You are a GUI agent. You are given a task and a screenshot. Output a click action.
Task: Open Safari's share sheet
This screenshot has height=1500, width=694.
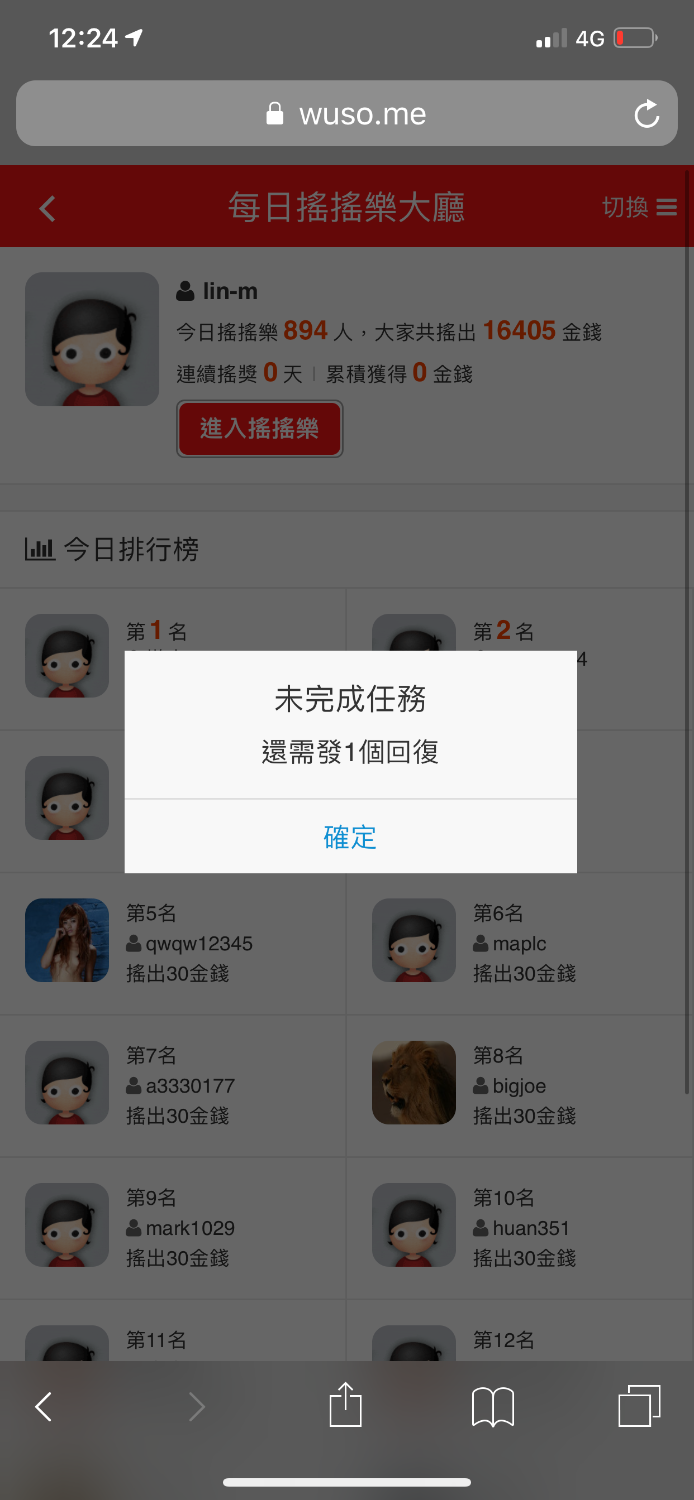[345, 1406]
